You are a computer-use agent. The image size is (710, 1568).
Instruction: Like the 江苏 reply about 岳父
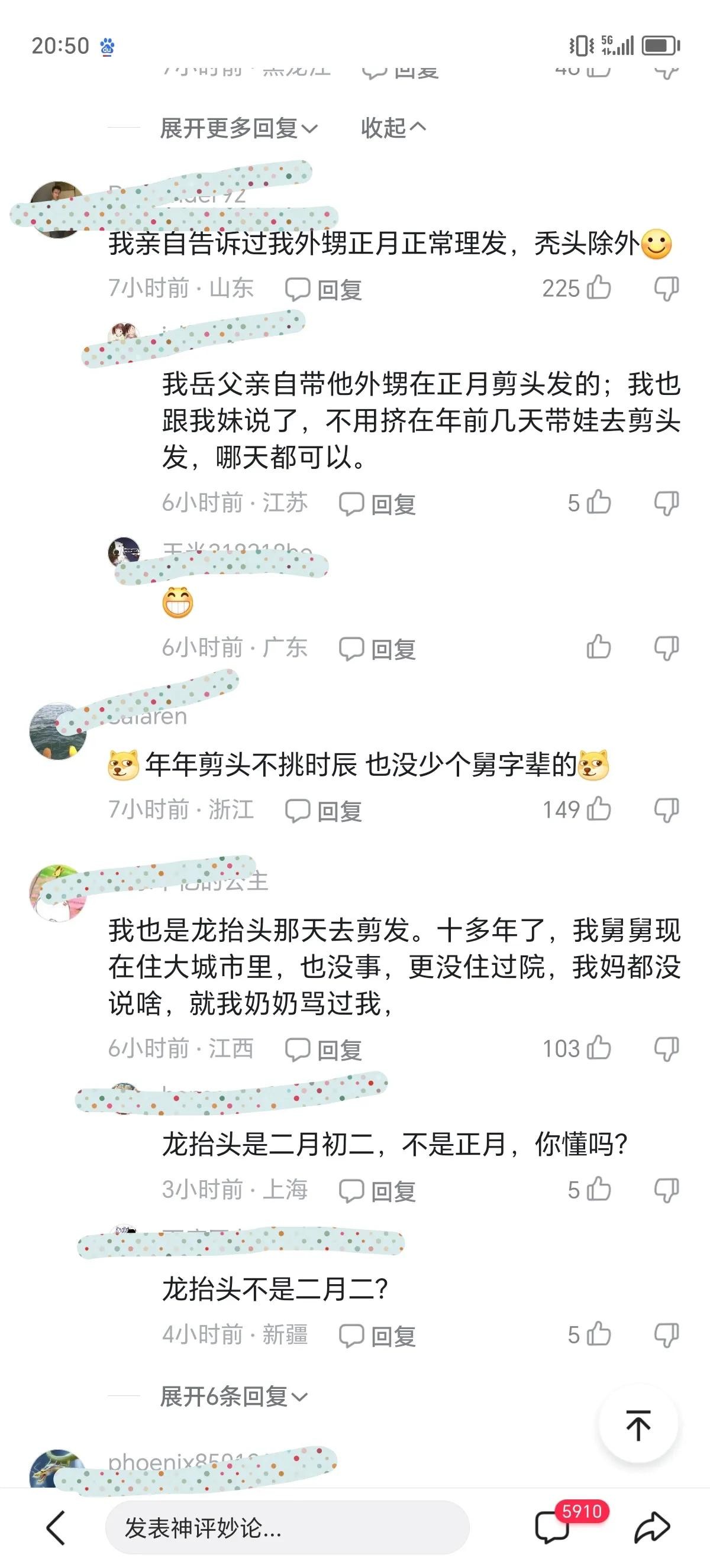(x=599, y=503)
